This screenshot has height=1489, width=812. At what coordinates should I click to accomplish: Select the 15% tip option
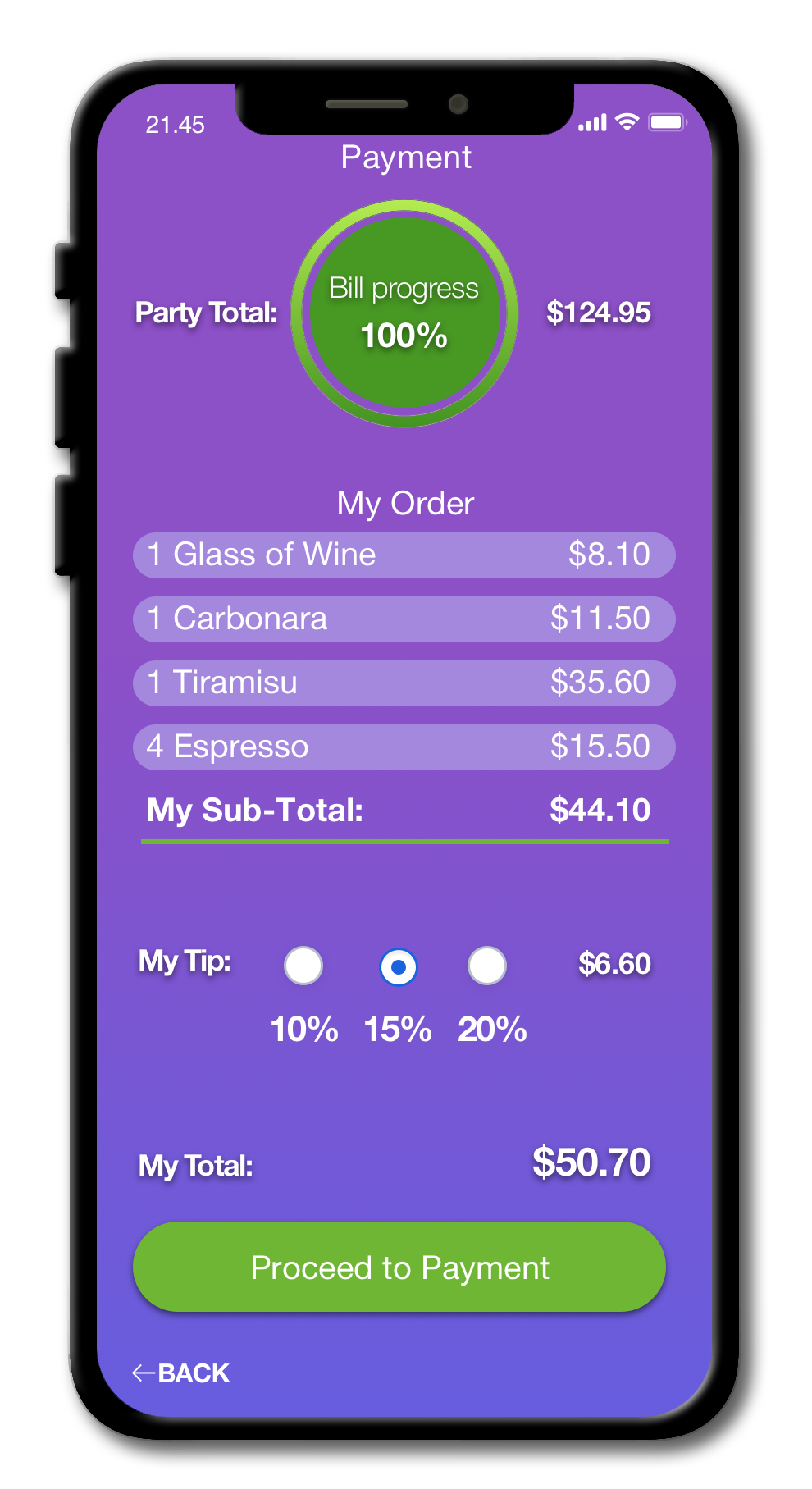[x=399, y=967]
